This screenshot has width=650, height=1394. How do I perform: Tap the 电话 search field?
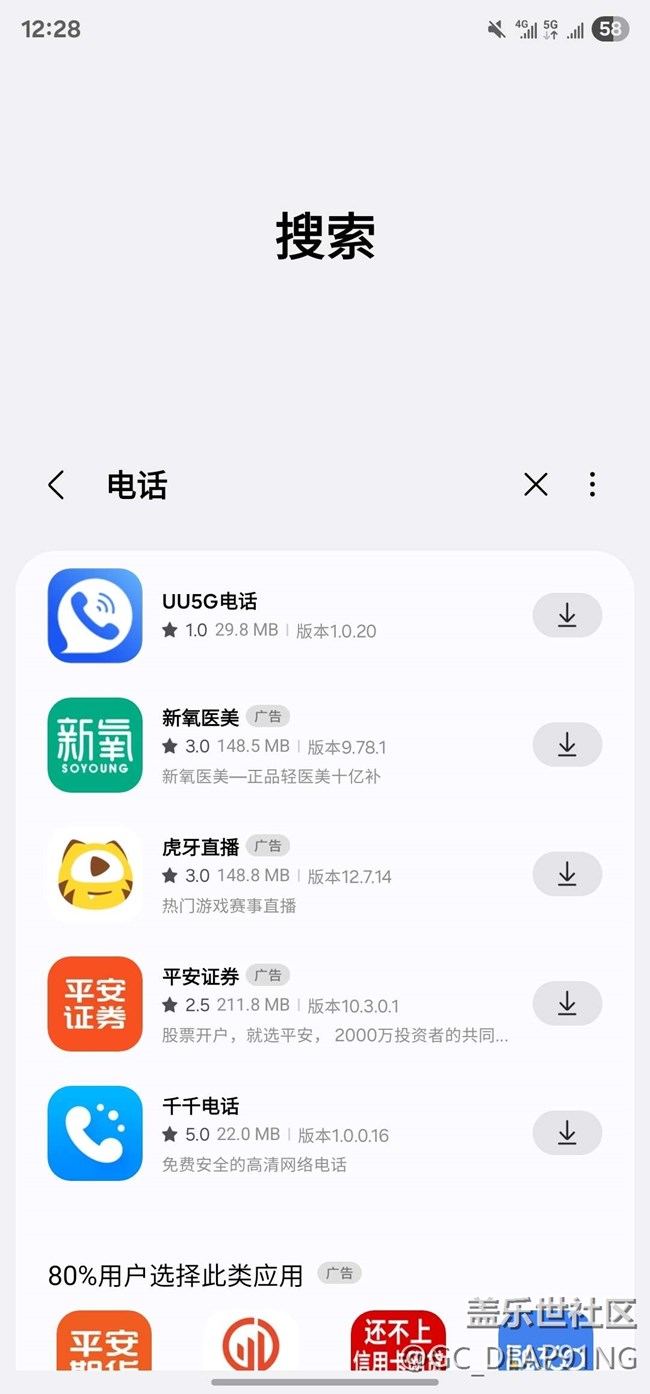point(300,486)
